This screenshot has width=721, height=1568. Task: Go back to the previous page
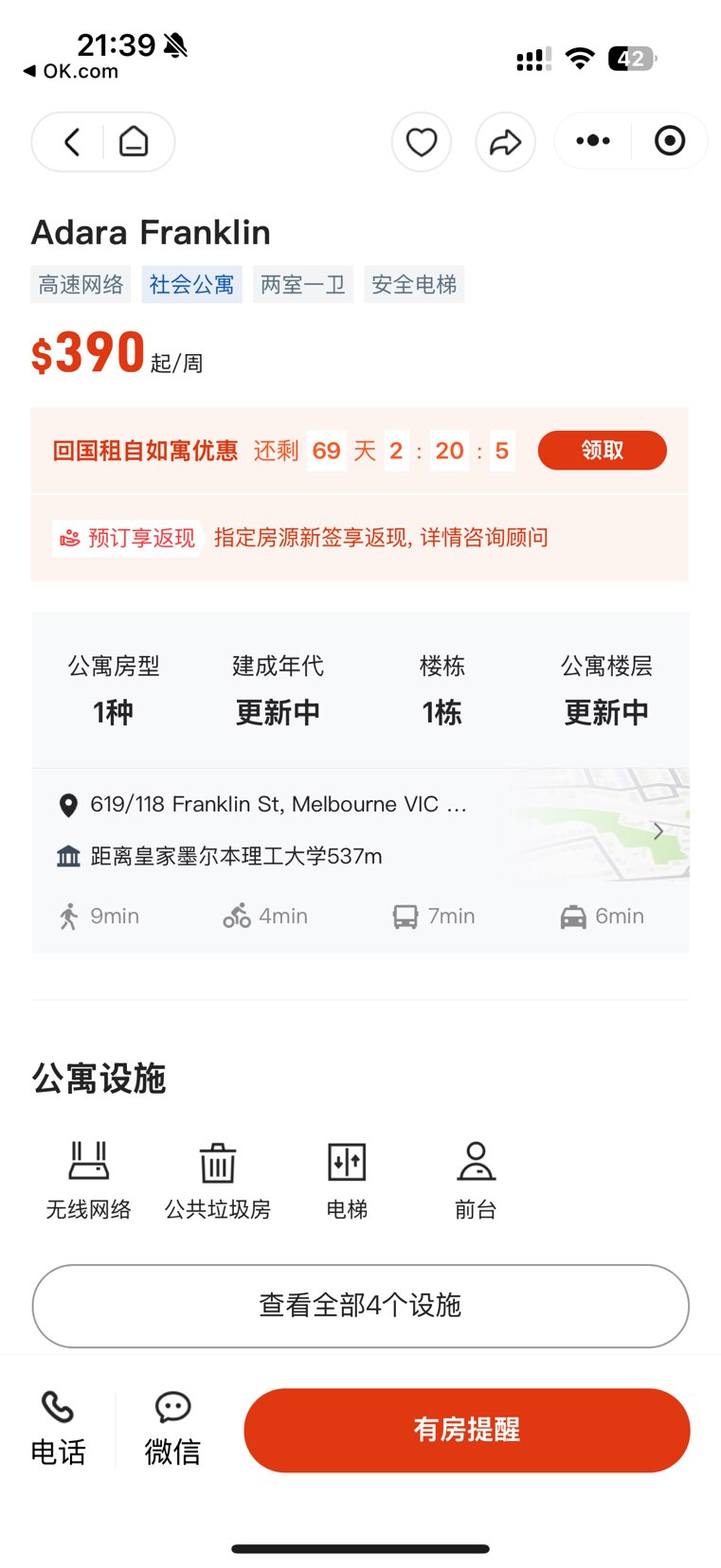coord(72,142)
